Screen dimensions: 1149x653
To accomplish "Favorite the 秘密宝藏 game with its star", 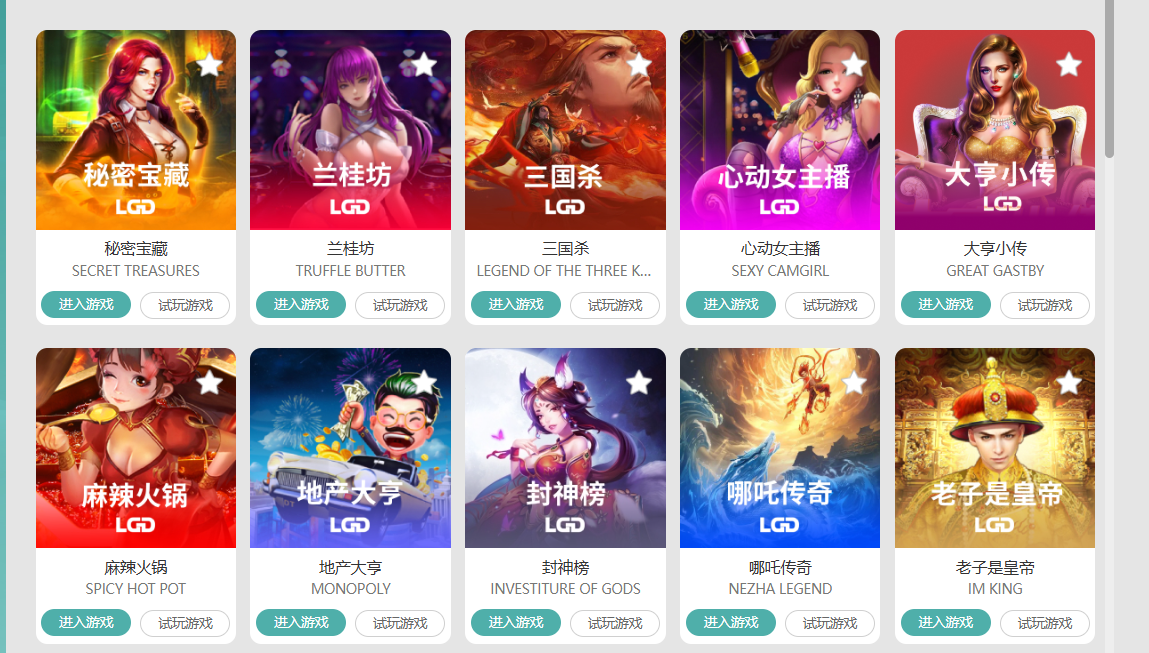I will (209, 65).
